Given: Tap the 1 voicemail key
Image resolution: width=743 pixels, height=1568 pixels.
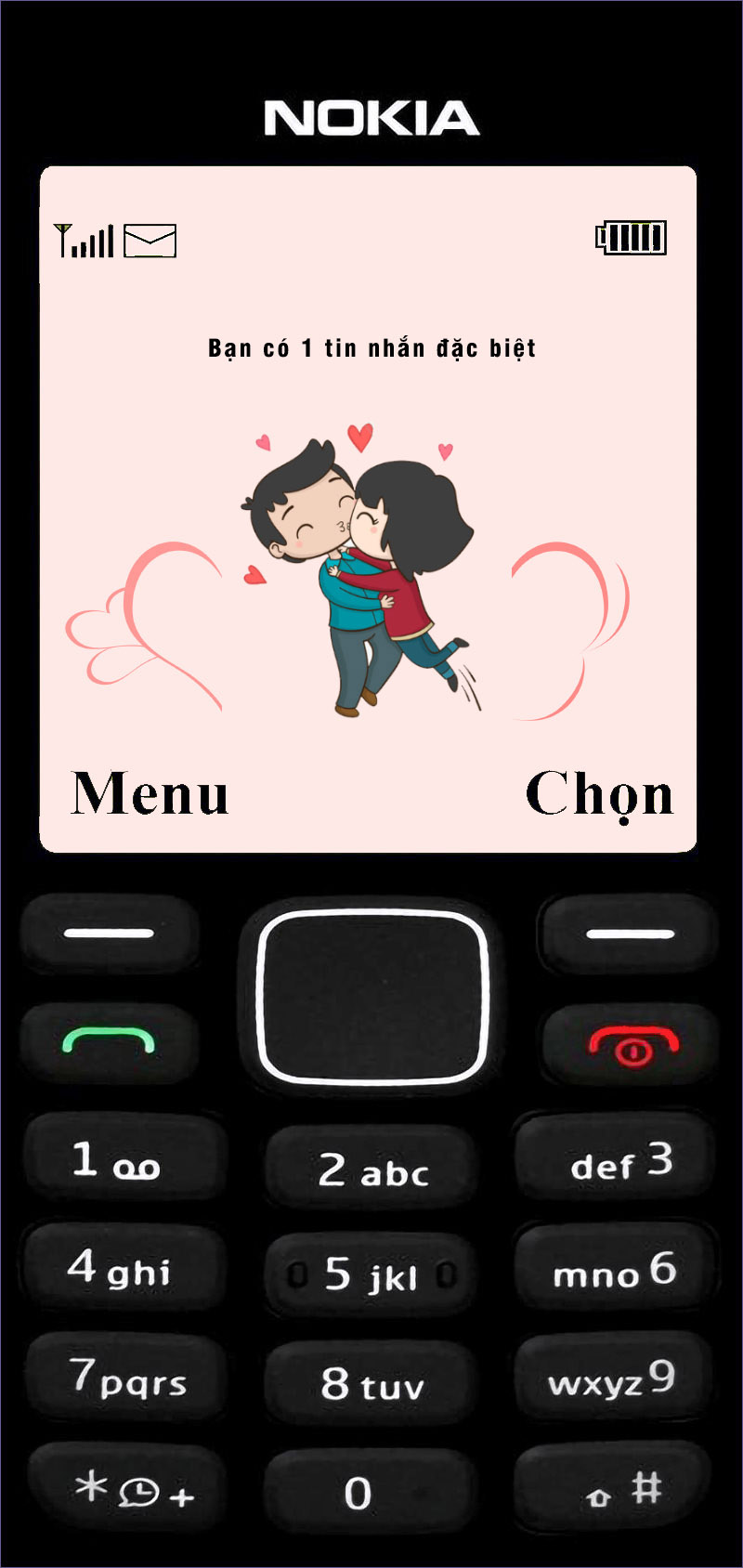Looking at the screenshot, I should [123, 1159].
